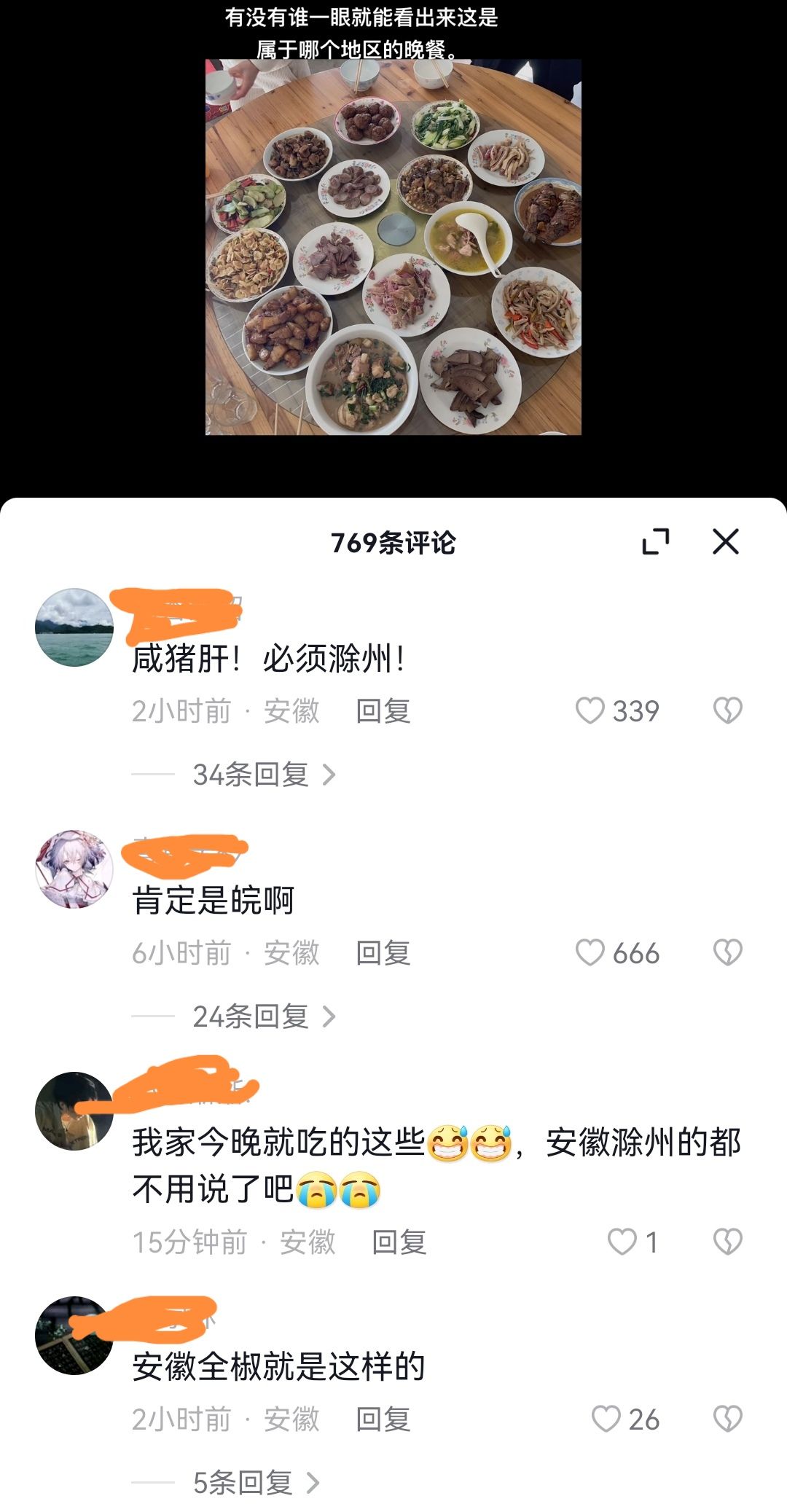Viewport: 787px width, 1512px height.
Task: Reply to the comment '咸猪肝！必须滁州！'
Action: (x=383, y=711)
